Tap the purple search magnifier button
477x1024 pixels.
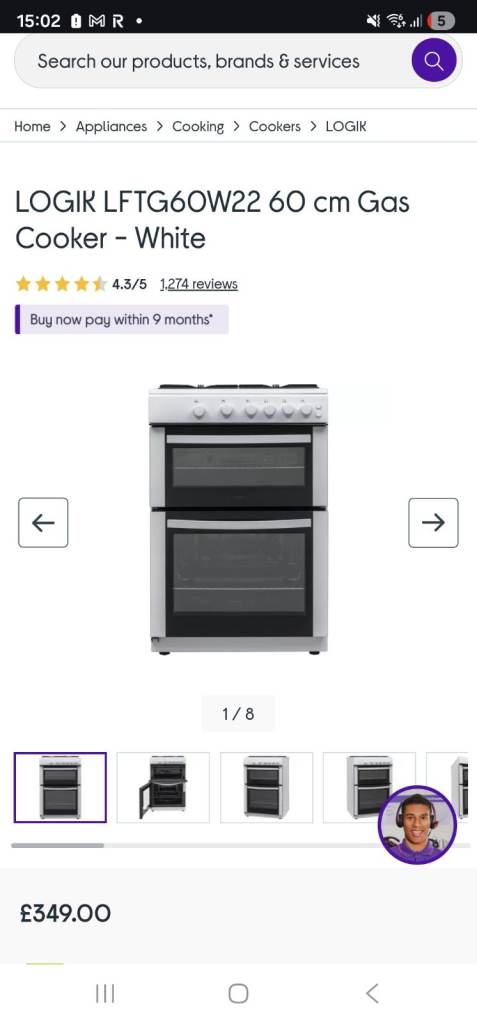[x=433, y=61]
